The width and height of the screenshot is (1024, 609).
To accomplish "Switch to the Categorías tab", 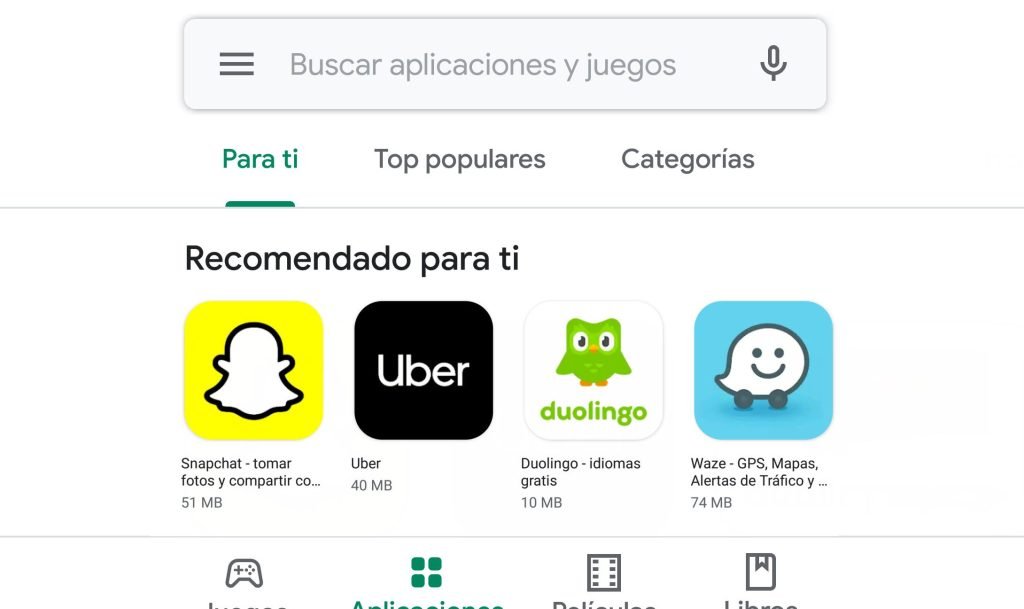I will 687,160.
